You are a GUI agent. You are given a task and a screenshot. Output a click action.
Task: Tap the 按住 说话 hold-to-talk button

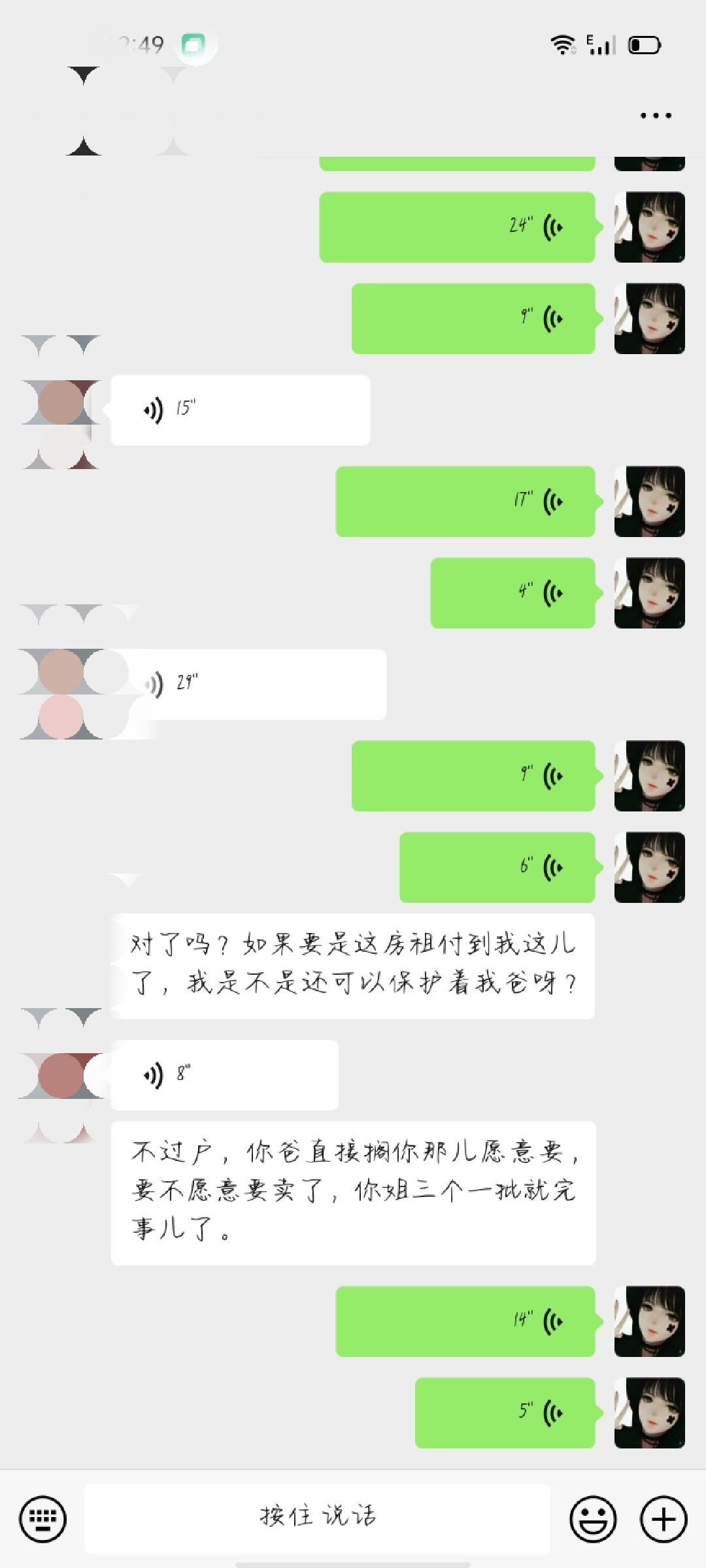318,1518
